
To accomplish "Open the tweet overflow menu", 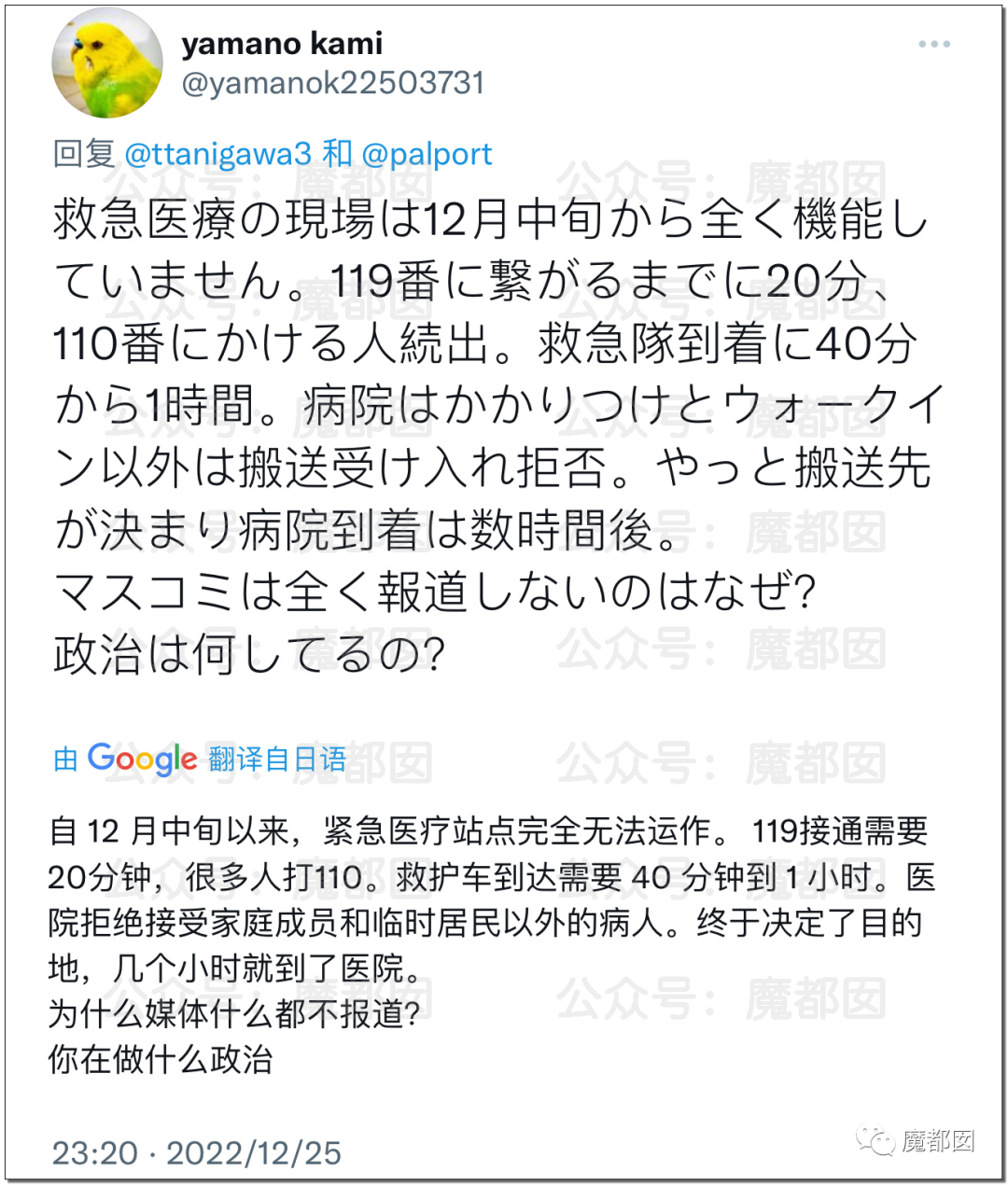I will pyautogui.click(x=933, y=45).
